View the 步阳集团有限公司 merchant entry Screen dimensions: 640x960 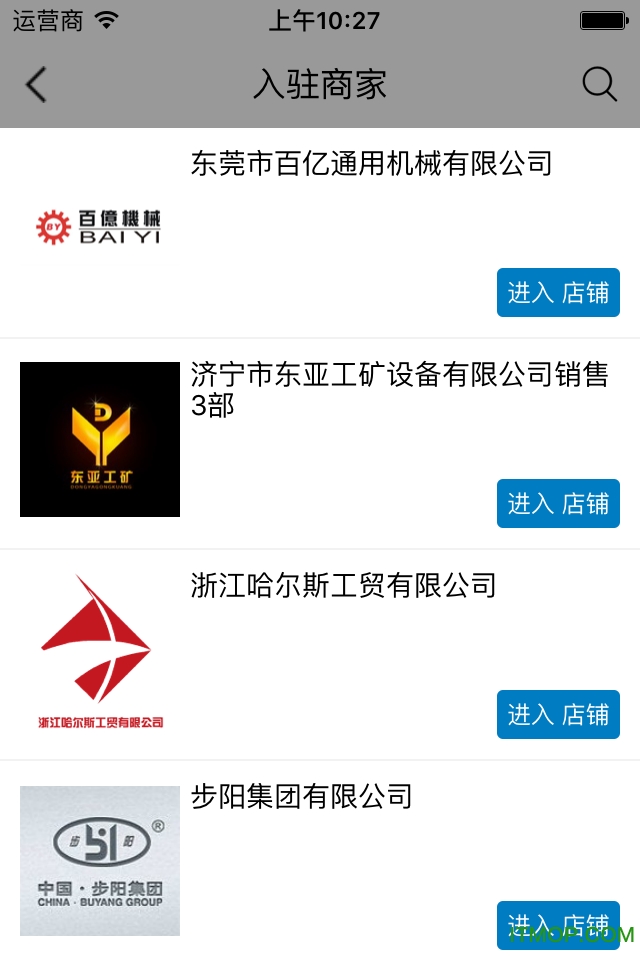click(x=301, y=797)
